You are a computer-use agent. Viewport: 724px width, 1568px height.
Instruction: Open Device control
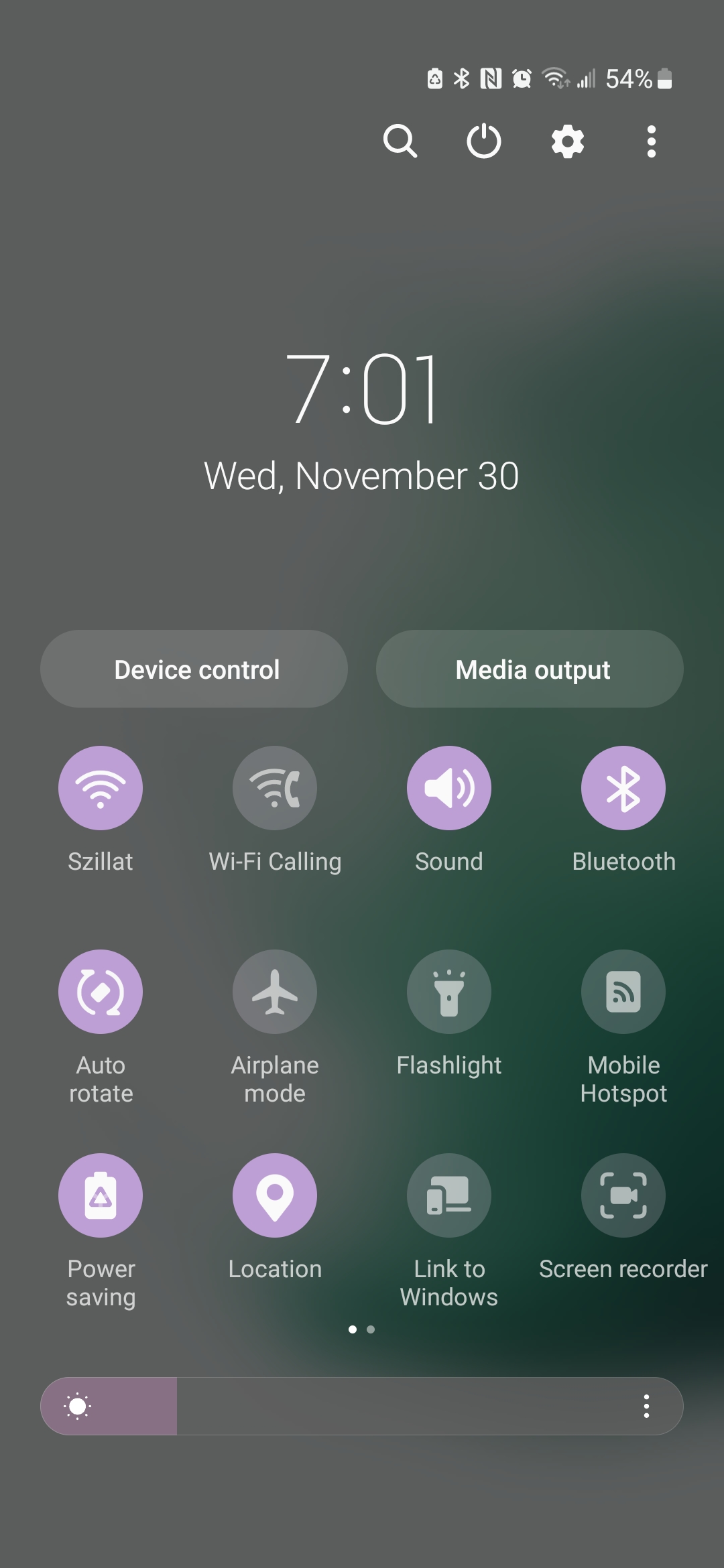[194, 669]
